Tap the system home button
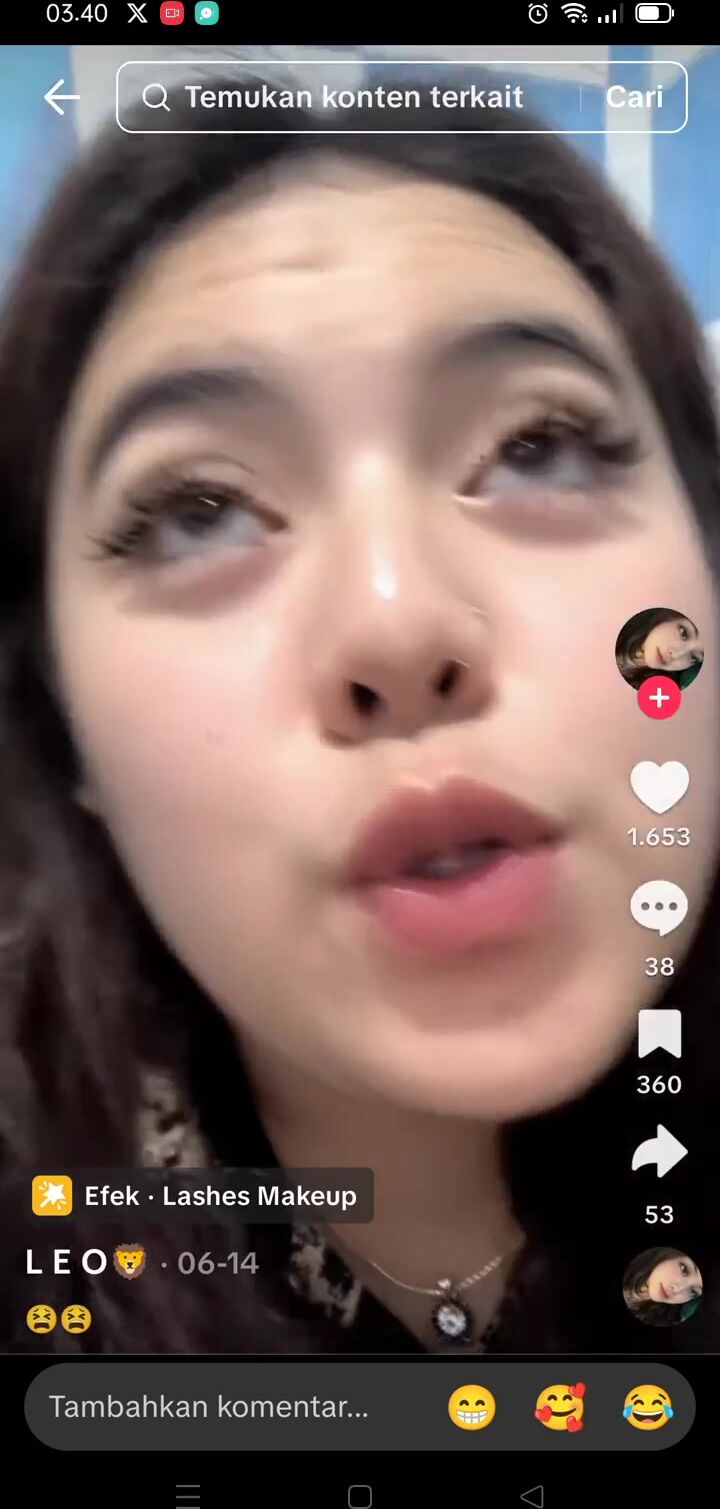 click(x=360, y=1496)
